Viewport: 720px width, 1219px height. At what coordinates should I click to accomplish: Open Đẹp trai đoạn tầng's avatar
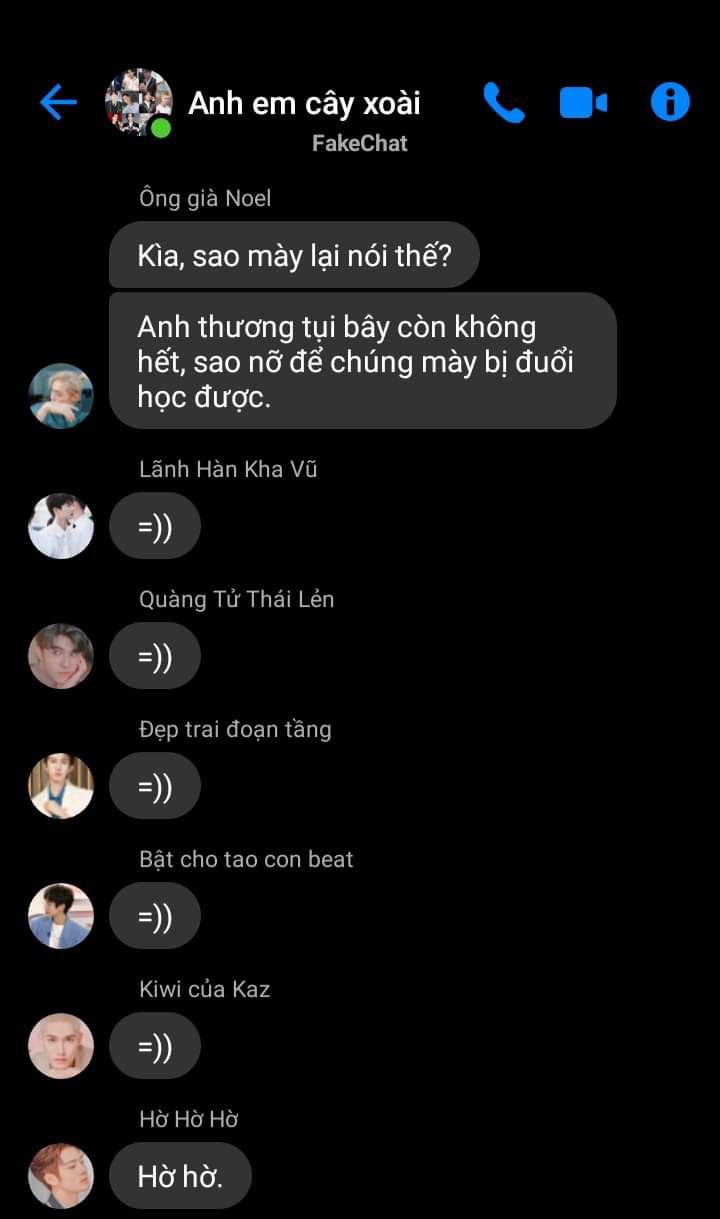pos(61,786)
